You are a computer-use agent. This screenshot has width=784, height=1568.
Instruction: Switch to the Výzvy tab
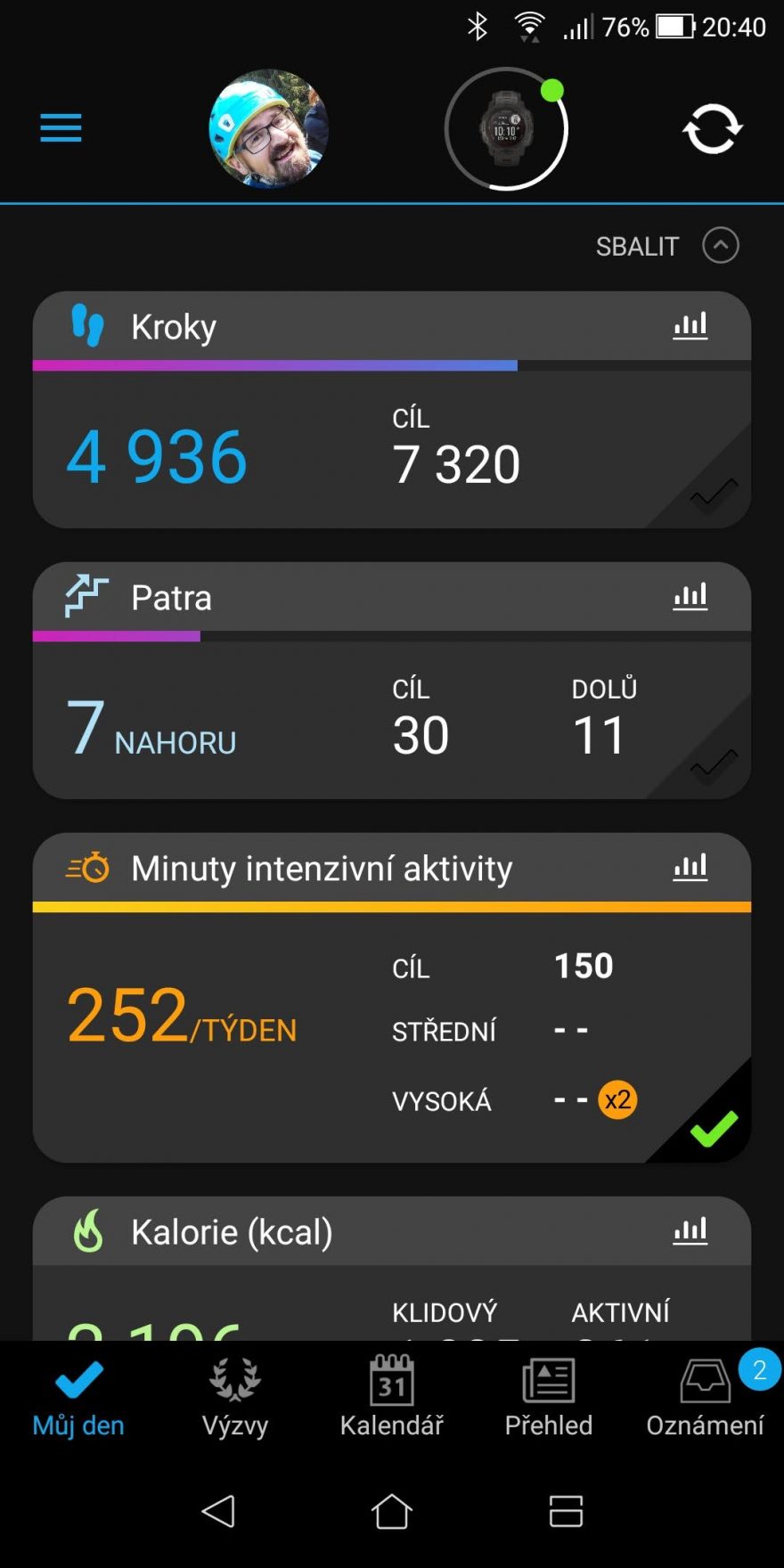[234, 1399]
